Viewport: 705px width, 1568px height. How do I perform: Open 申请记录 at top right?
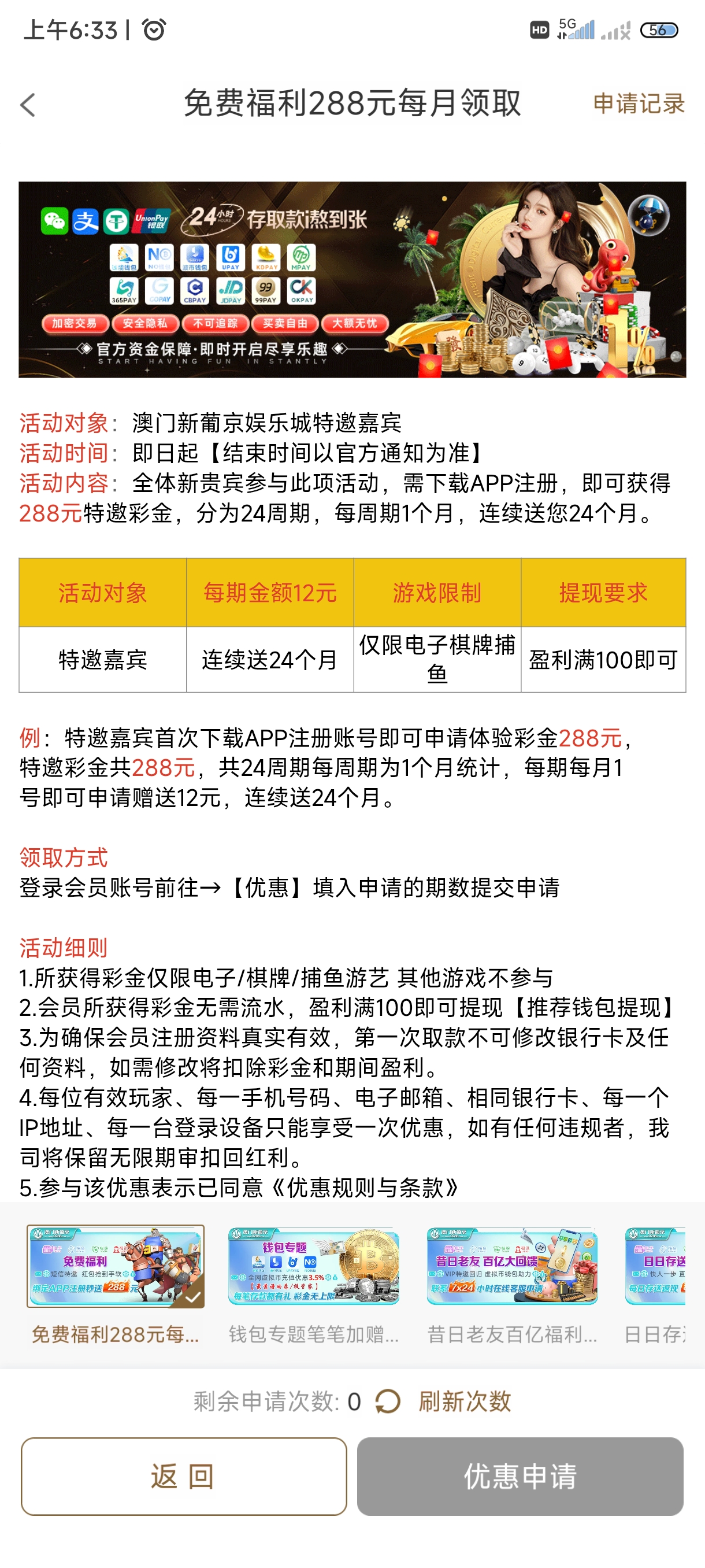(x=639, y=103)
